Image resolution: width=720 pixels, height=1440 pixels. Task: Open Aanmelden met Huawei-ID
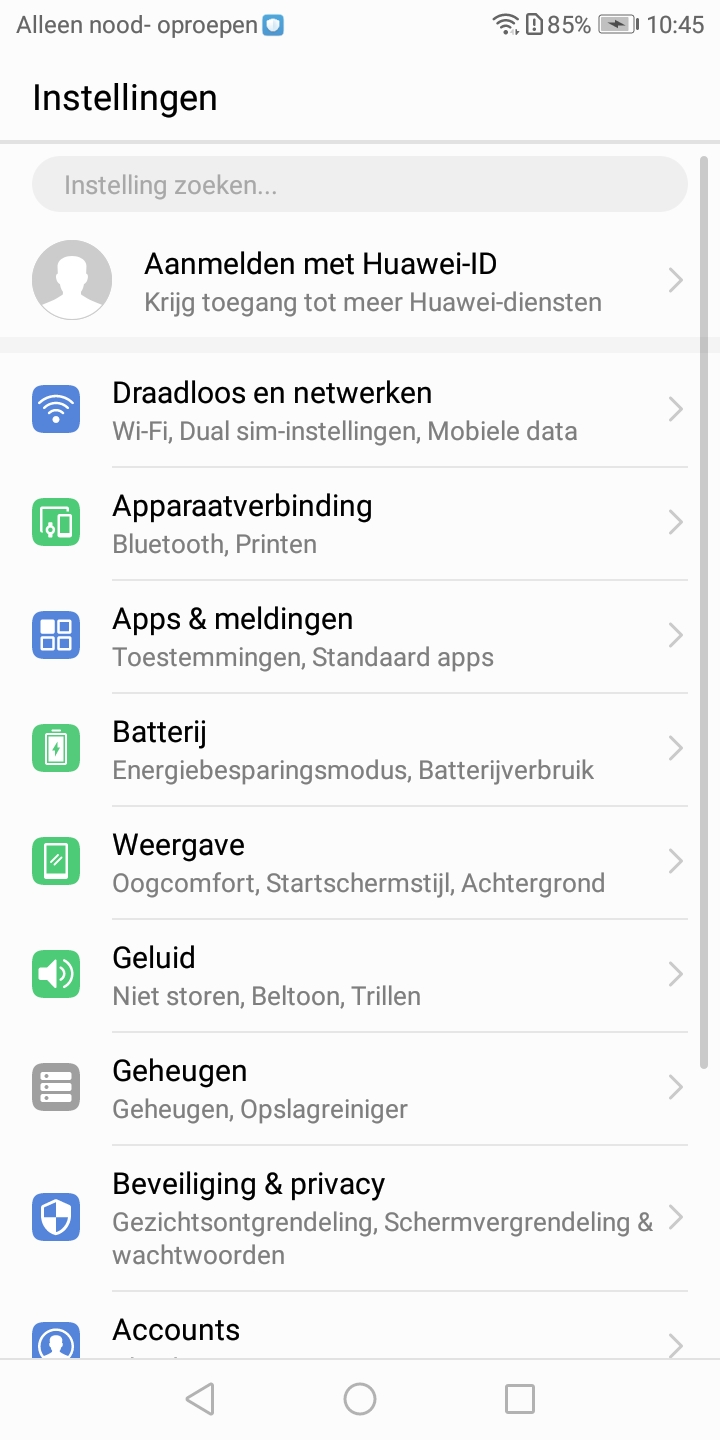coord(360,281)
